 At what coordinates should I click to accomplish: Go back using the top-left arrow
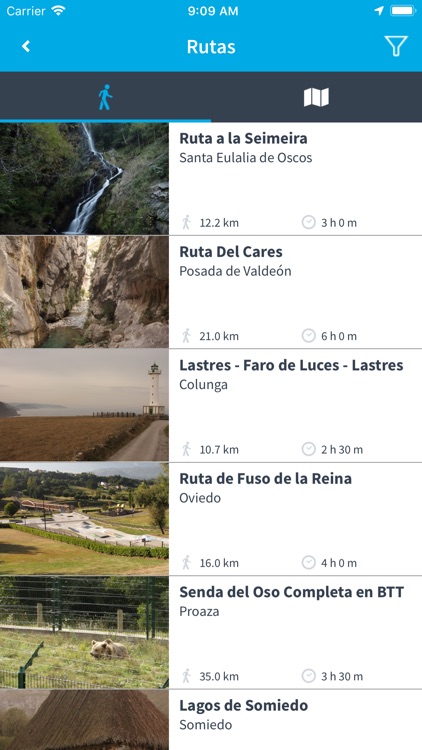(x=26, y=46)
